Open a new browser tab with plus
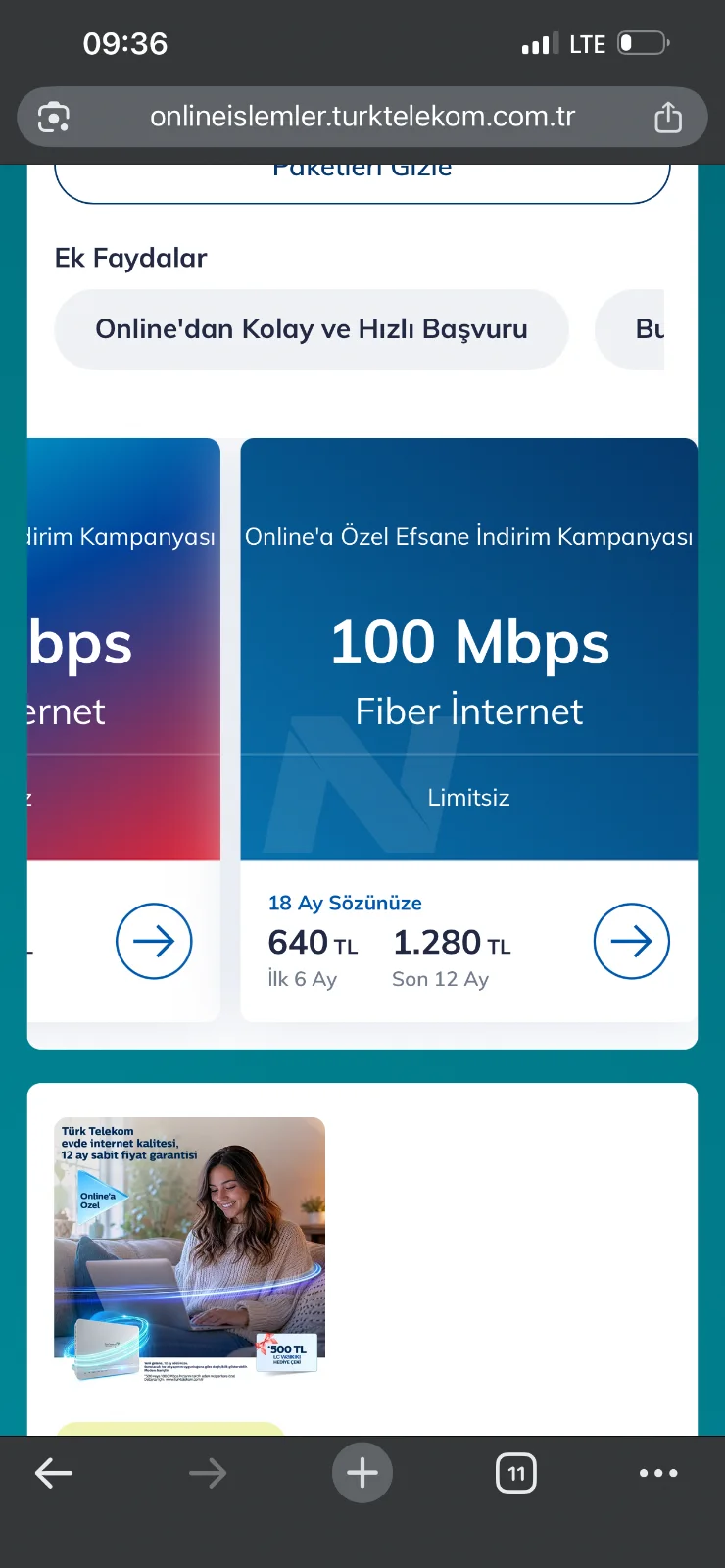The height and width of the screenshot is (1568, 725). [x=362, y=1473]
